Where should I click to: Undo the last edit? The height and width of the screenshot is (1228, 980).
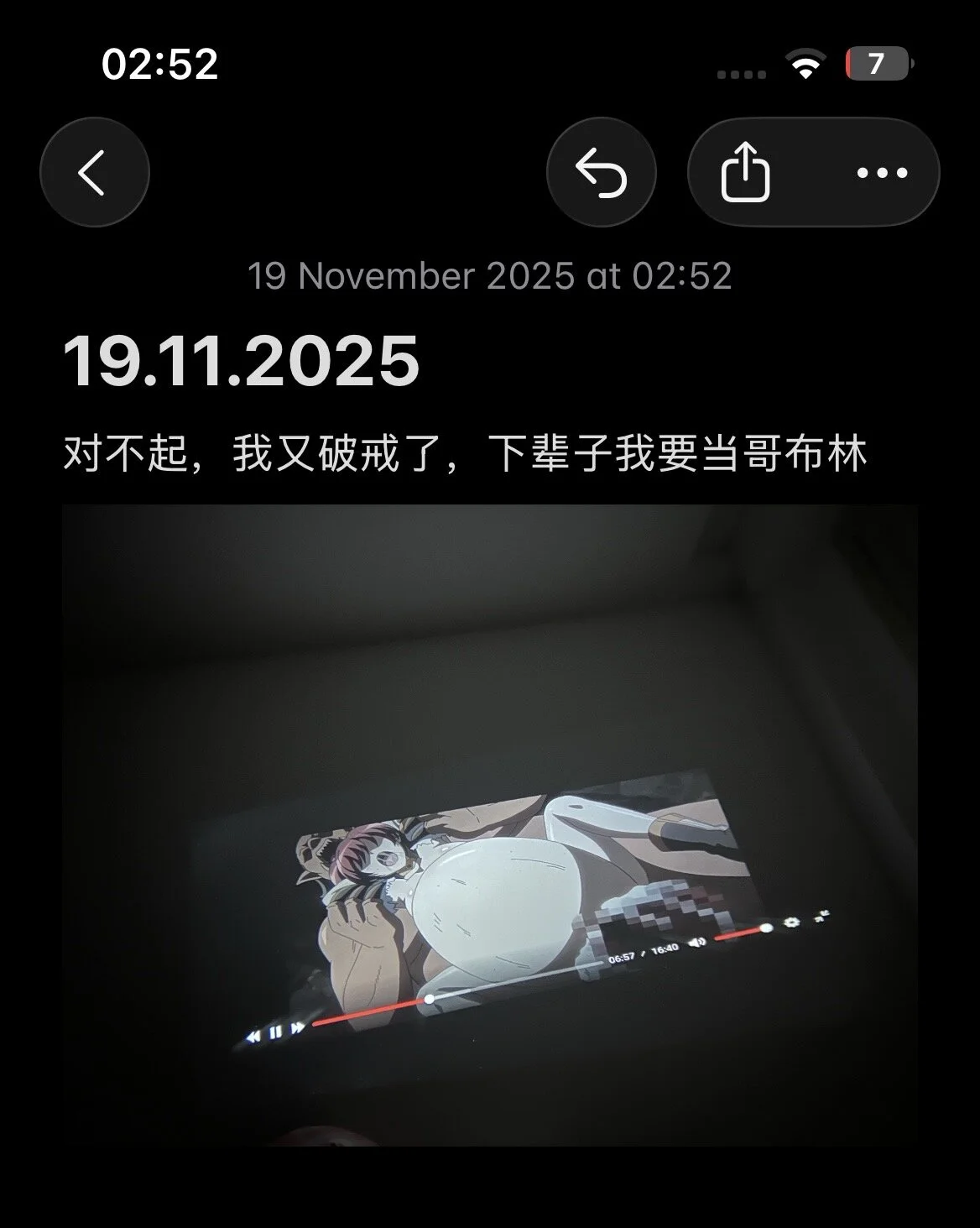601,172
